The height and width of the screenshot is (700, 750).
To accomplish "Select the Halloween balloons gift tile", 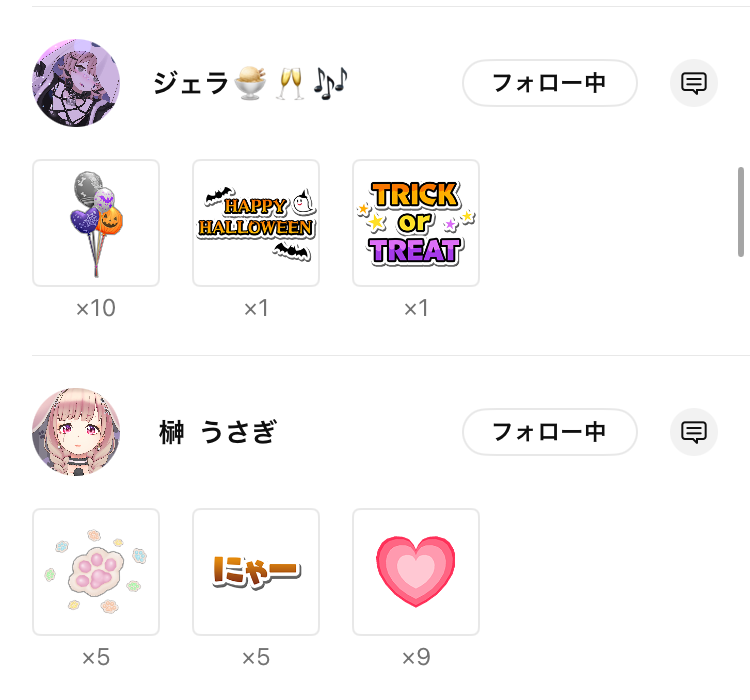I will click(x=96, y=223).
